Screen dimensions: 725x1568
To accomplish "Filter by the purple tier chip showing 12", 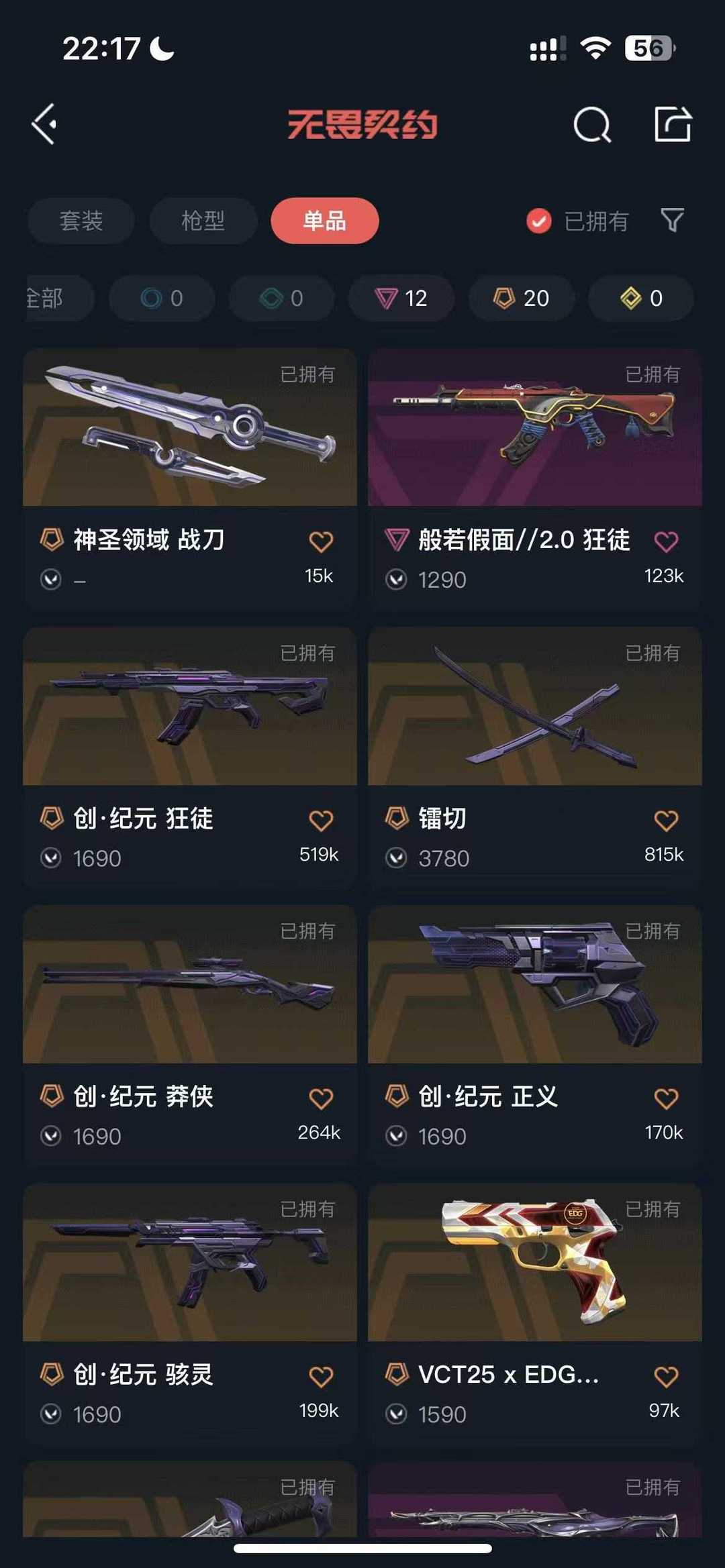I will pyautogui.click(x=401, y=298).
